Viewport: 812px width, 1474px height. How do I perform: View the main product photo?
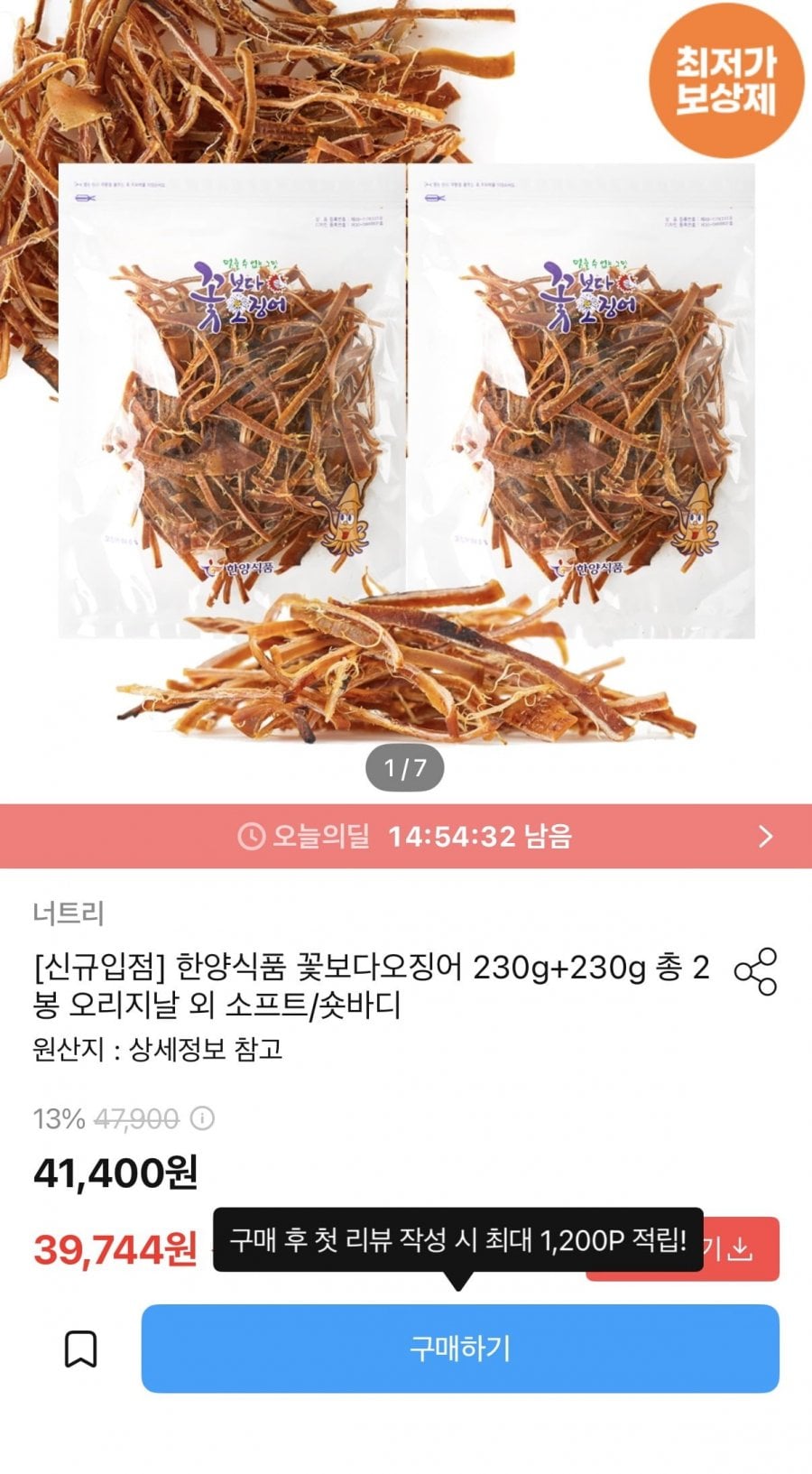coord(406,397)
